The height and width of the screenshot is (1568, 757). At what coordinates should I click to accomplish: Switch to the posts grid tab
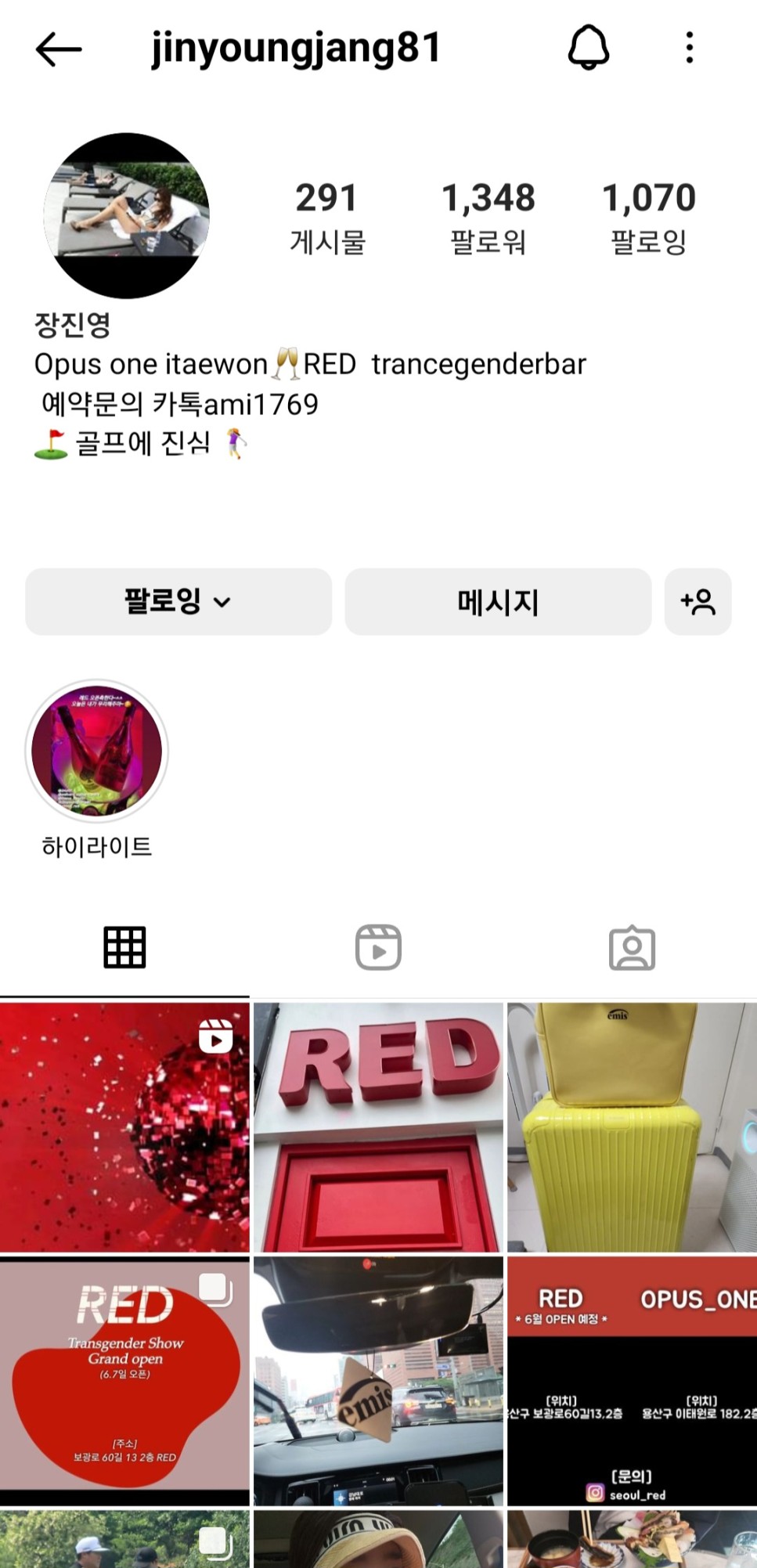click(124, 947)
